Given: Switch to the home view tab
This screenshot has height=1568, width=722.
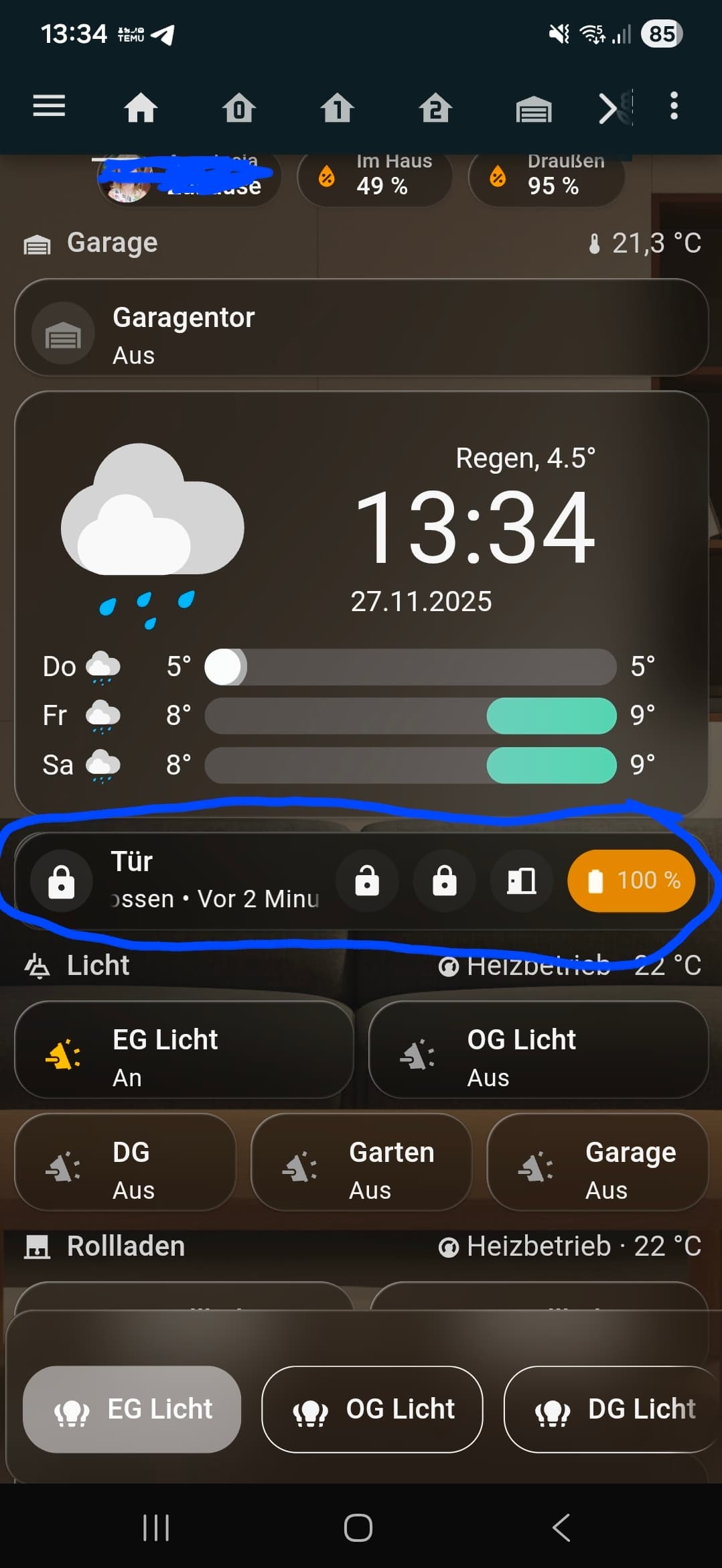Looking at the screenshot, I should [141, 107].
